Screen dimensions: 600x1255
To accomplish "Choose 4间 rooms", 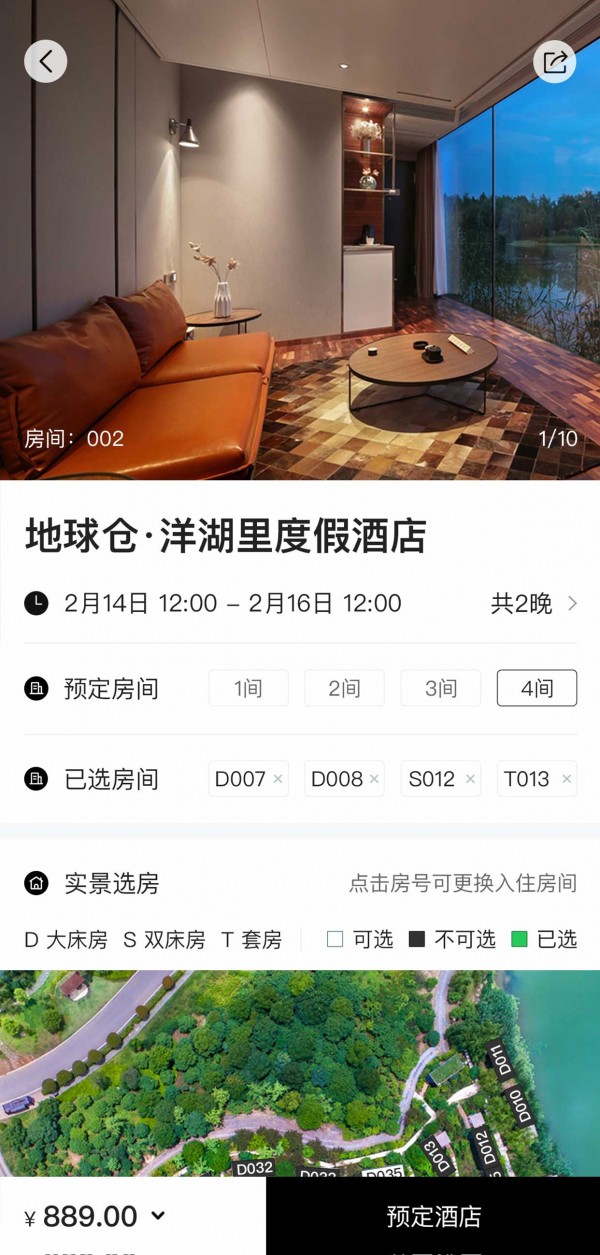I will 537,688.
